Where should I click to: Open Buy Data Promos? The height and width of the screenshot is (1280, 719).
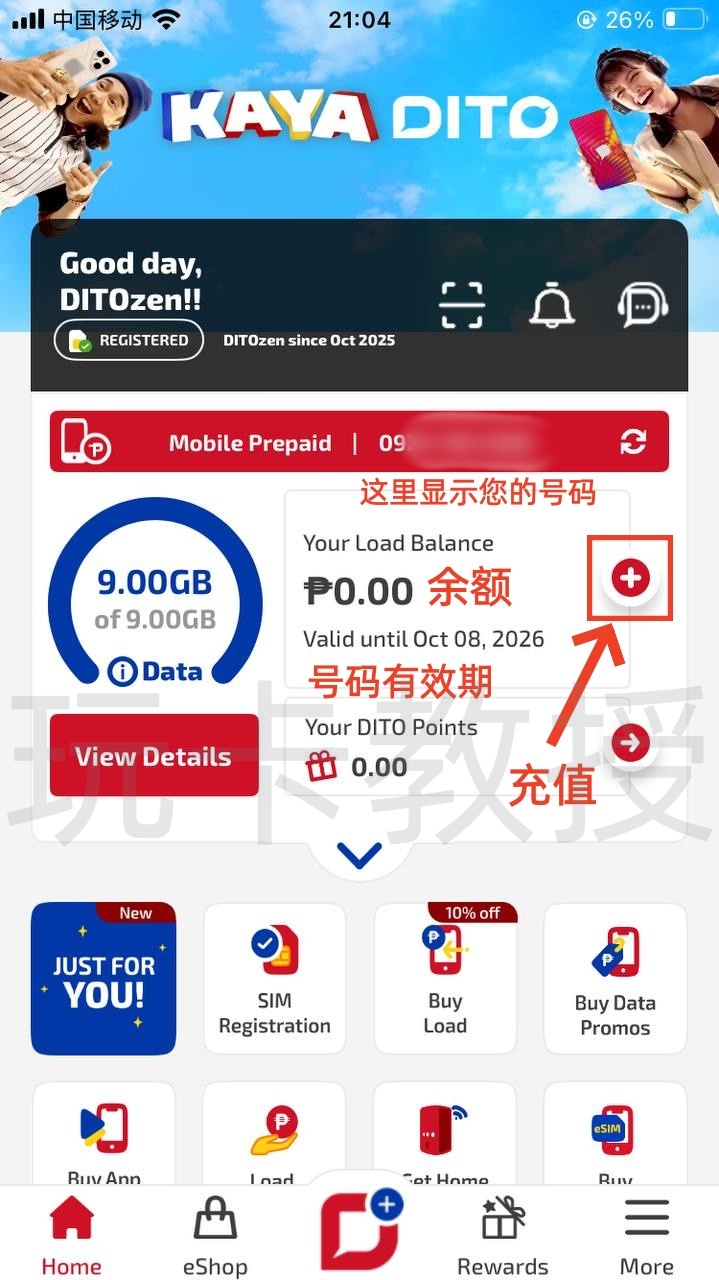tap(615, 978)
